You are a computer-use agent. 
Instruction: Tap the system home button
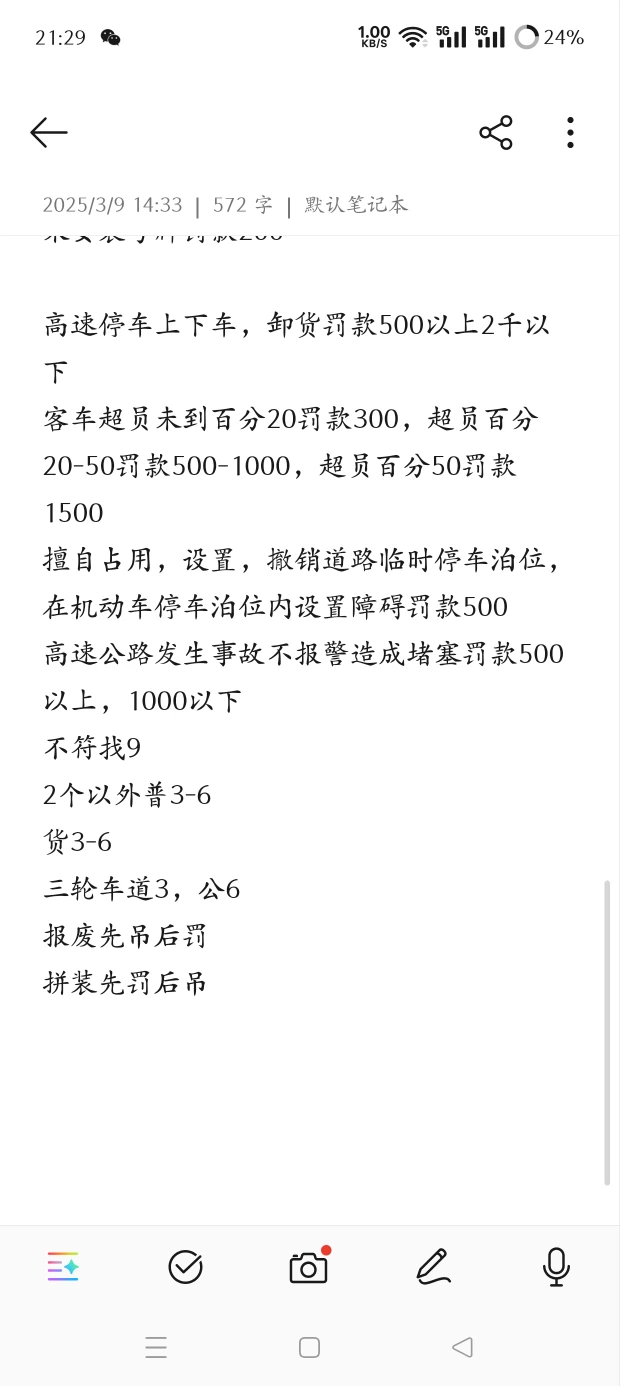310,1348
